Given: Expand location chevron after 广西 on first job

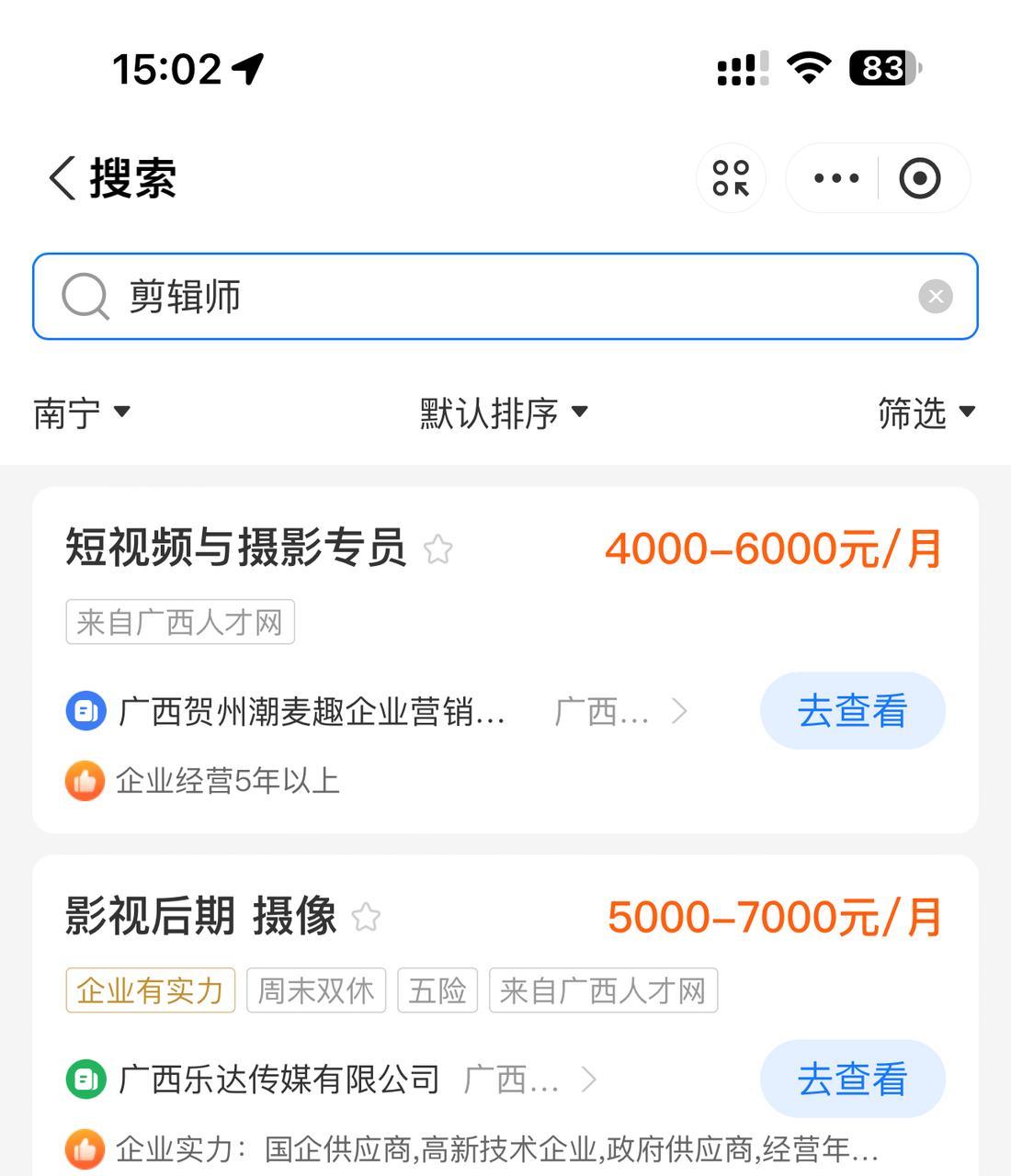Looking at the screenshot, I should coord(680,710).
